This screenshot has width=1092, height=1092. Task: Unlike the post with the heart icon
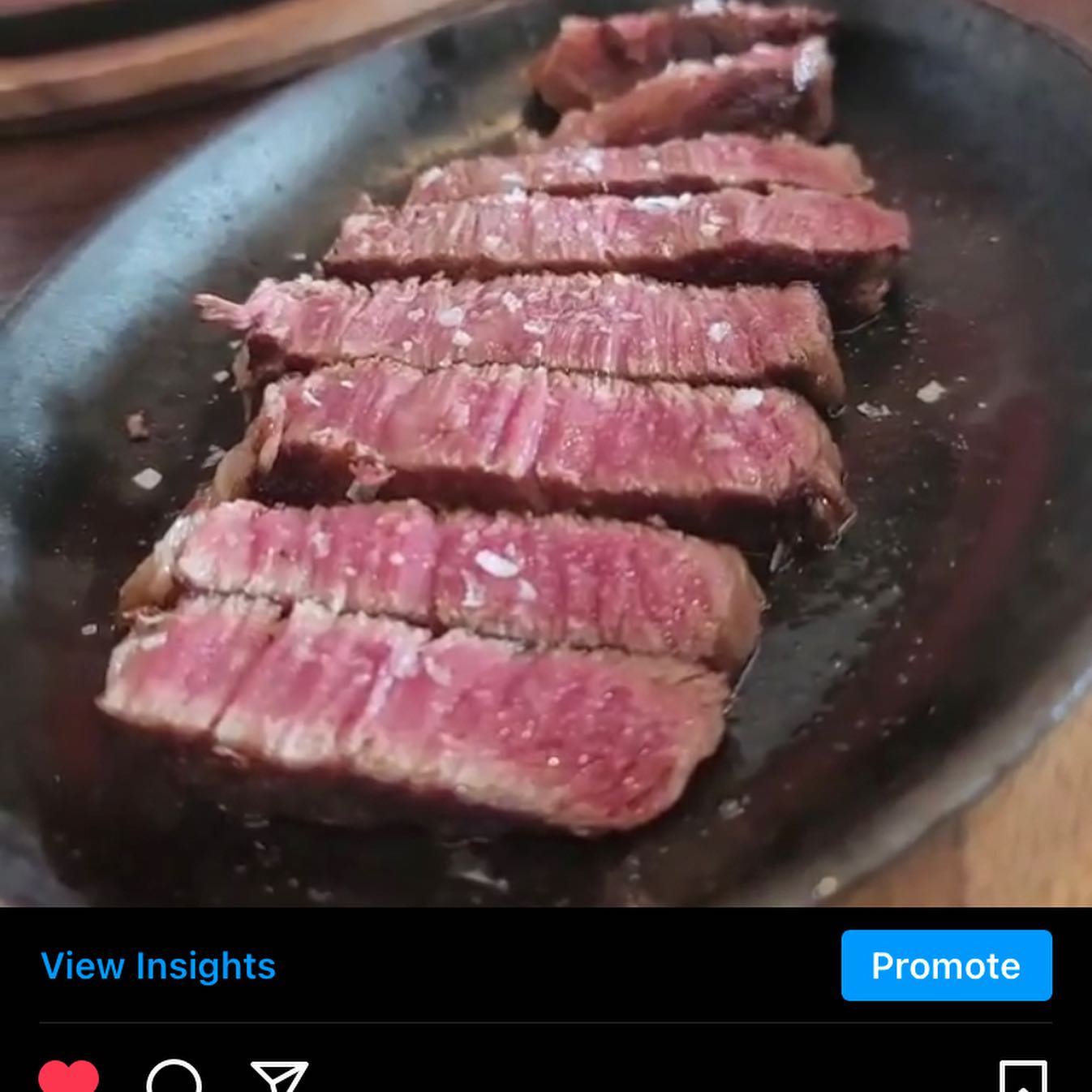pos(69,1077)
